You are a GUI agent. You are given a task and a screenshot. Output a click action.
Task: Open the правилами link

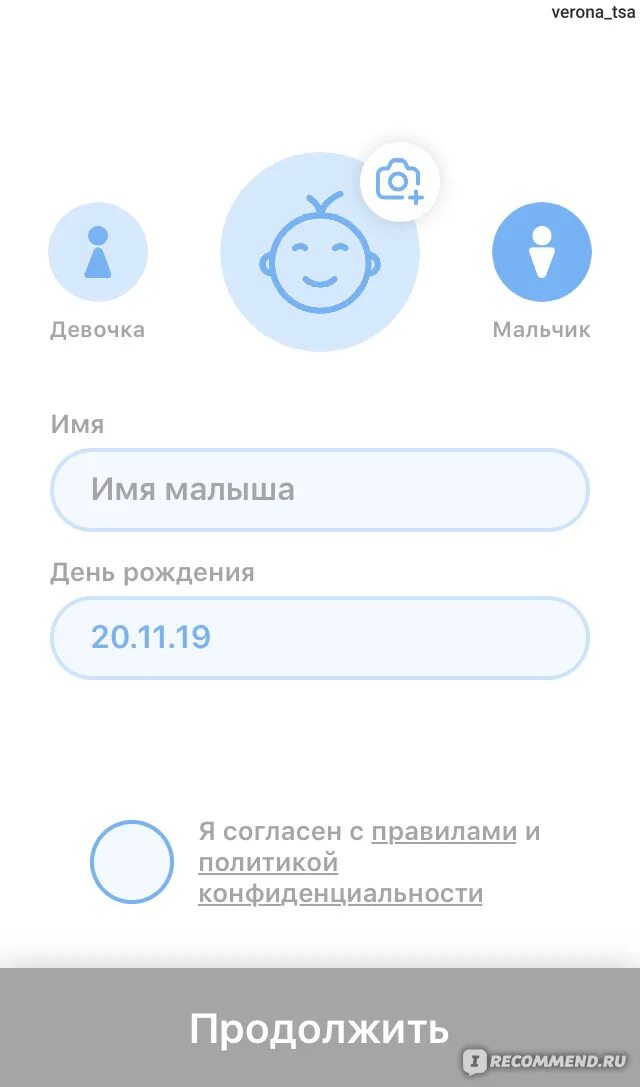[x=443, y=832]
